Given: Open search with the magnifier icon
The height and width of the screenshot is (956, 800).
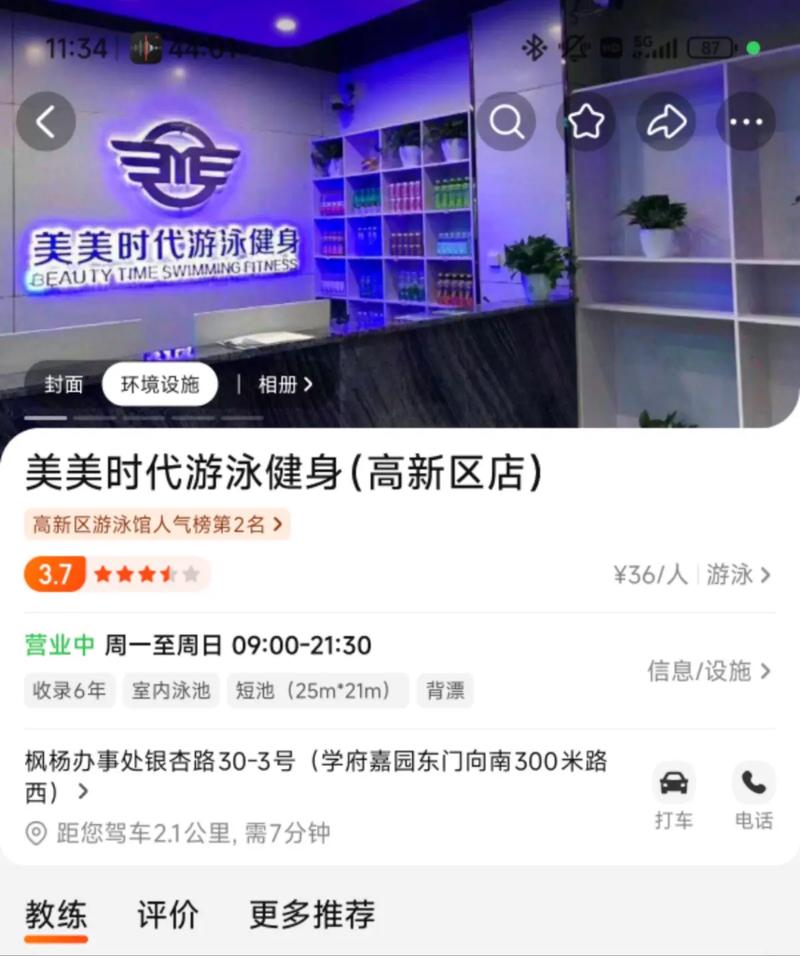Looking at the screenshot, I should click(506, 121).
